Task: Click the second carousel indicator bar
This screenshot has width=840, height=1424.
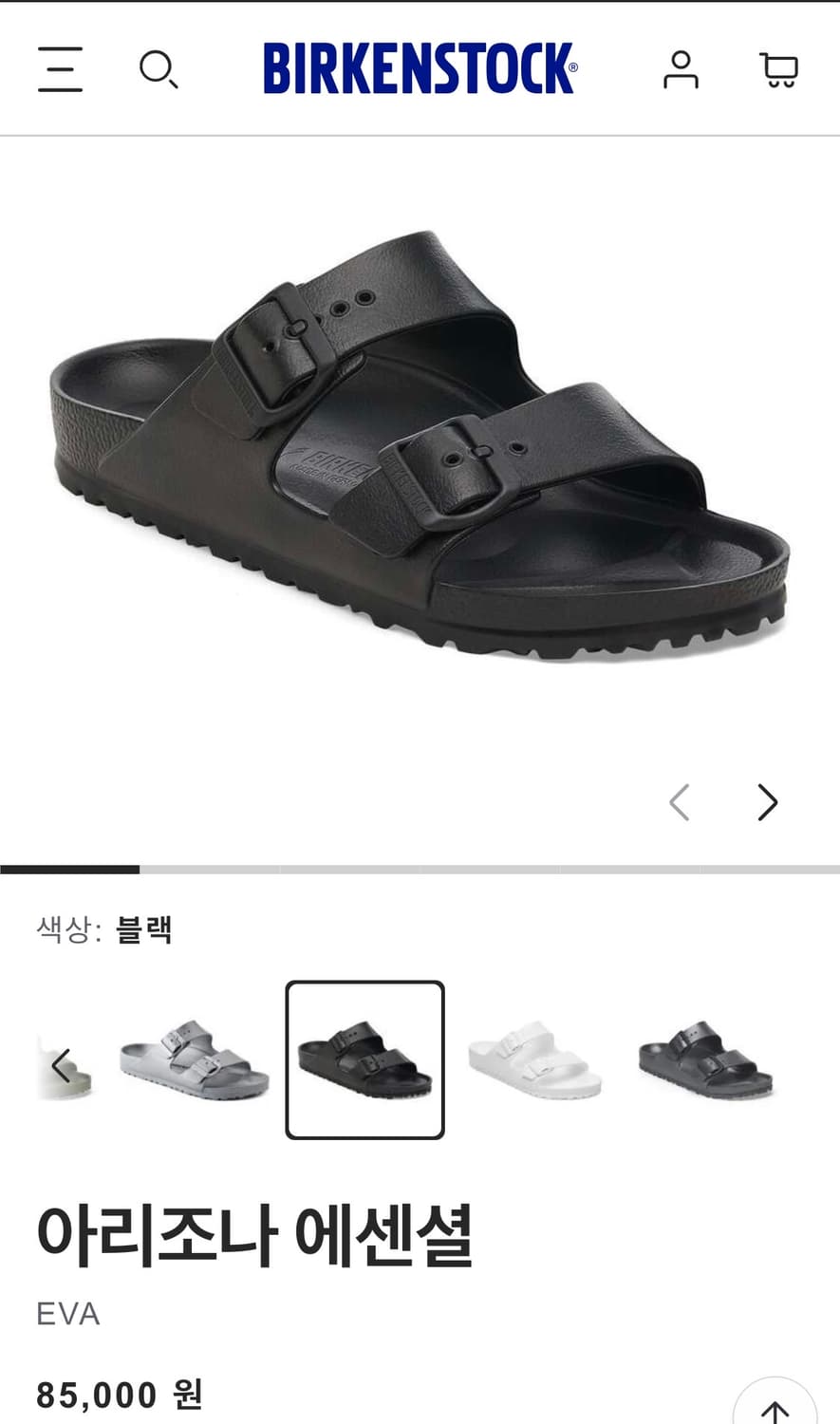Action: pos(209,868)
